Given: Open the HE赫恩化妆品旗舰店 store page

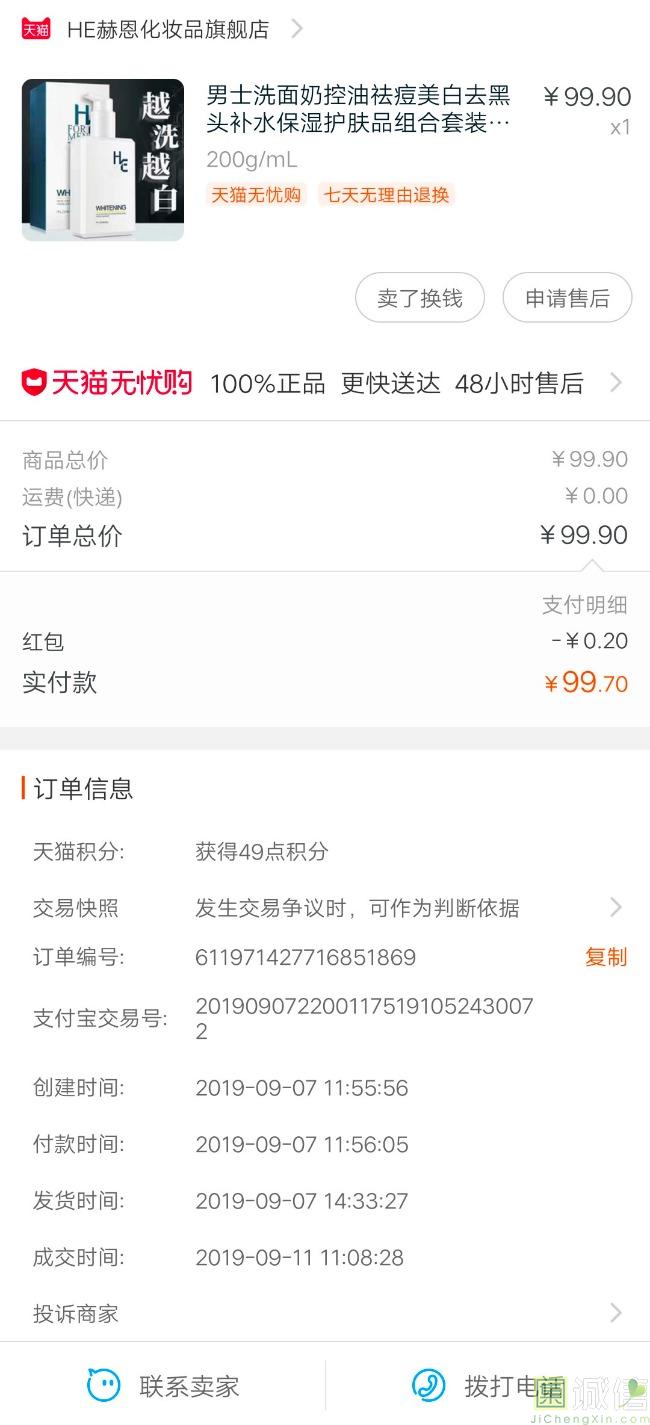Looking at the screenshot, I should 162,29.
